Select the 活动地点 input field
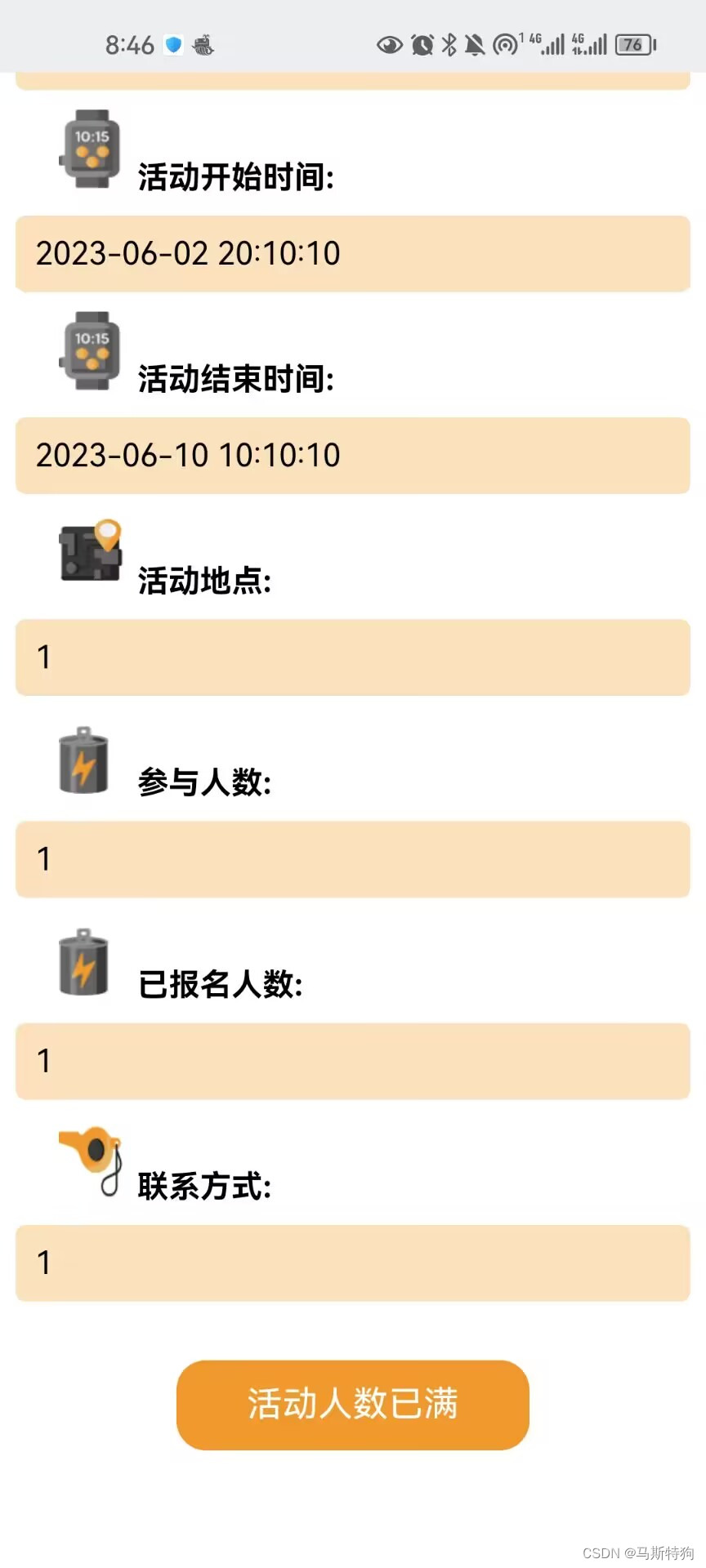Screen dimensions: 706x1568 (351, 657)
